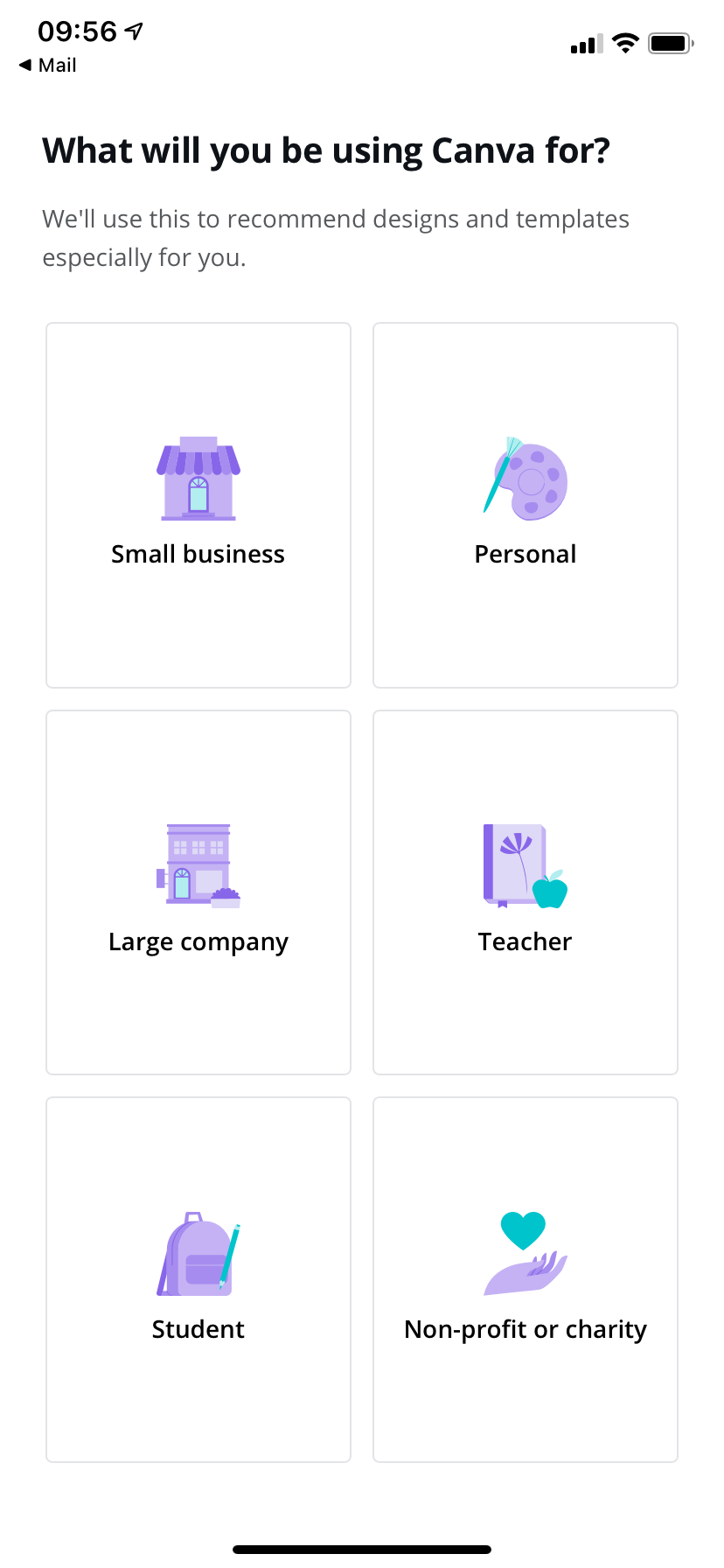The width and height of the screenshot is (724, 1568).
Task: Pick the Non-profit or charity card
Action: 525,1280
